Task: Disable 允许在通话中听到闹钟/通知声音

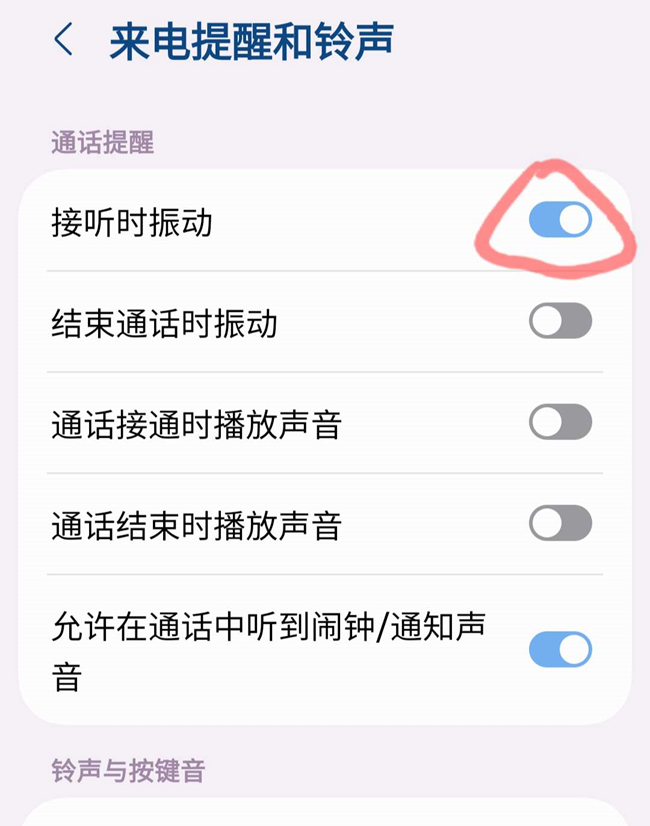Action: tap(560, 650)
